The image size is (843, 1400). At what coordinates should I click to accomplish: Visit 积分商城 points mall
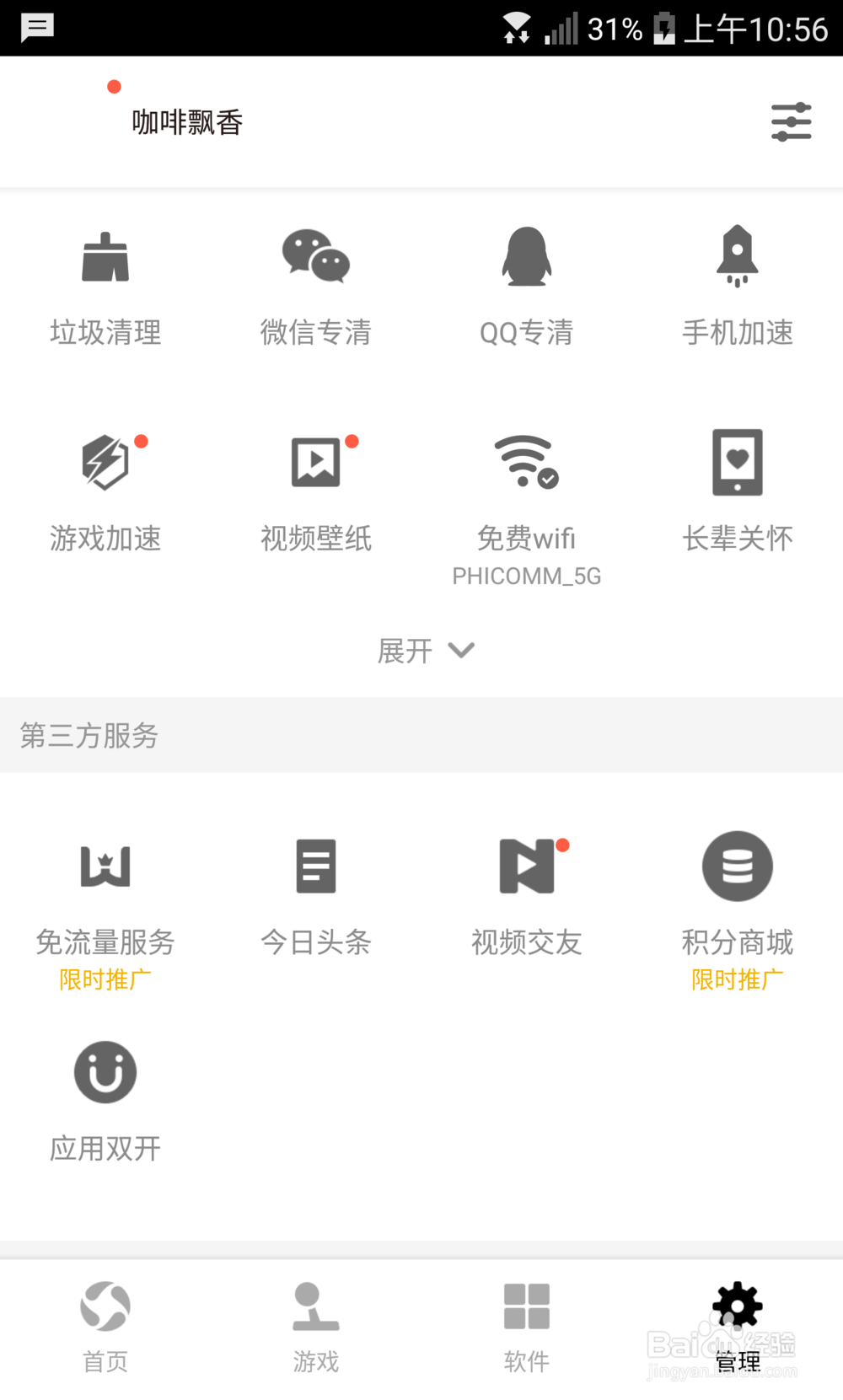[738, 902]
